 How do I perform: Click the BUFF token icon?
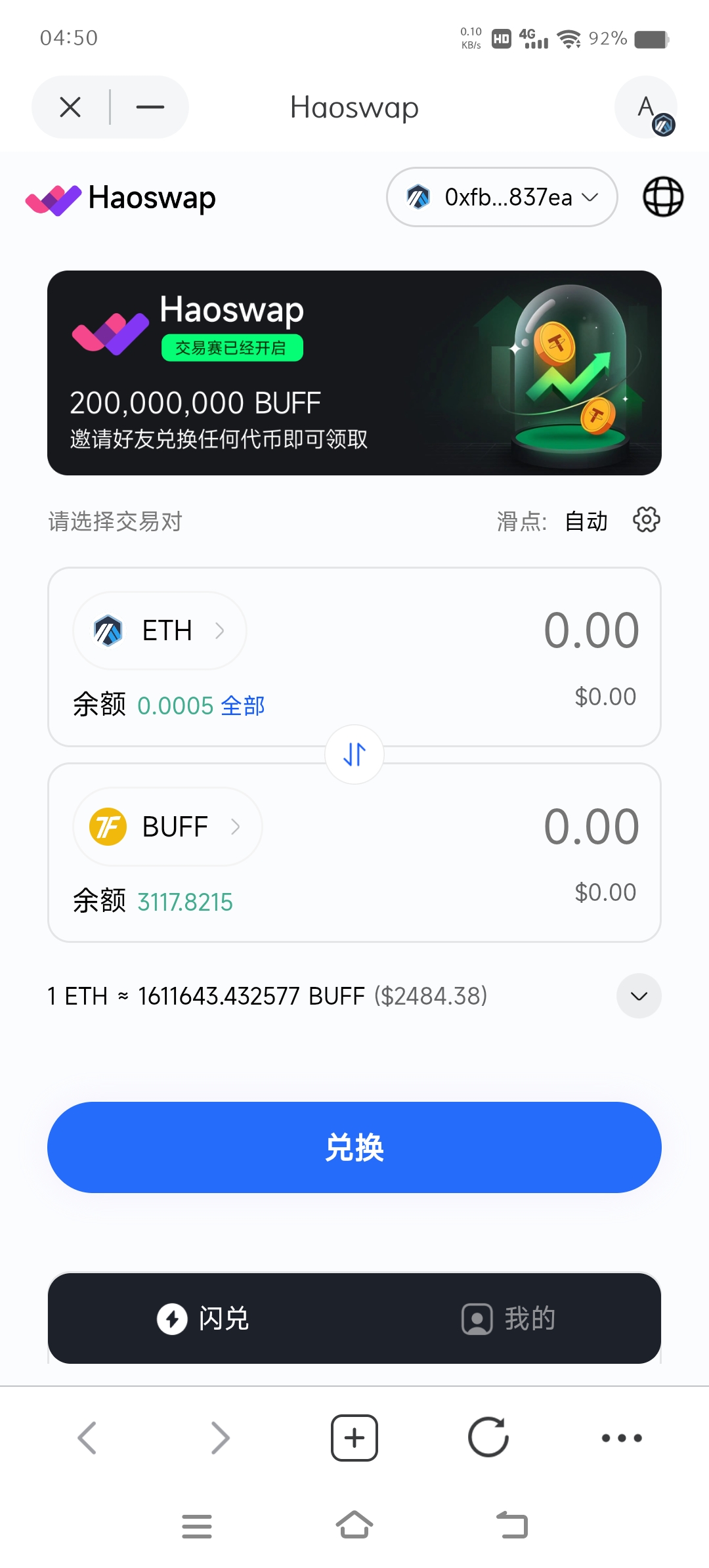point(107,827)
